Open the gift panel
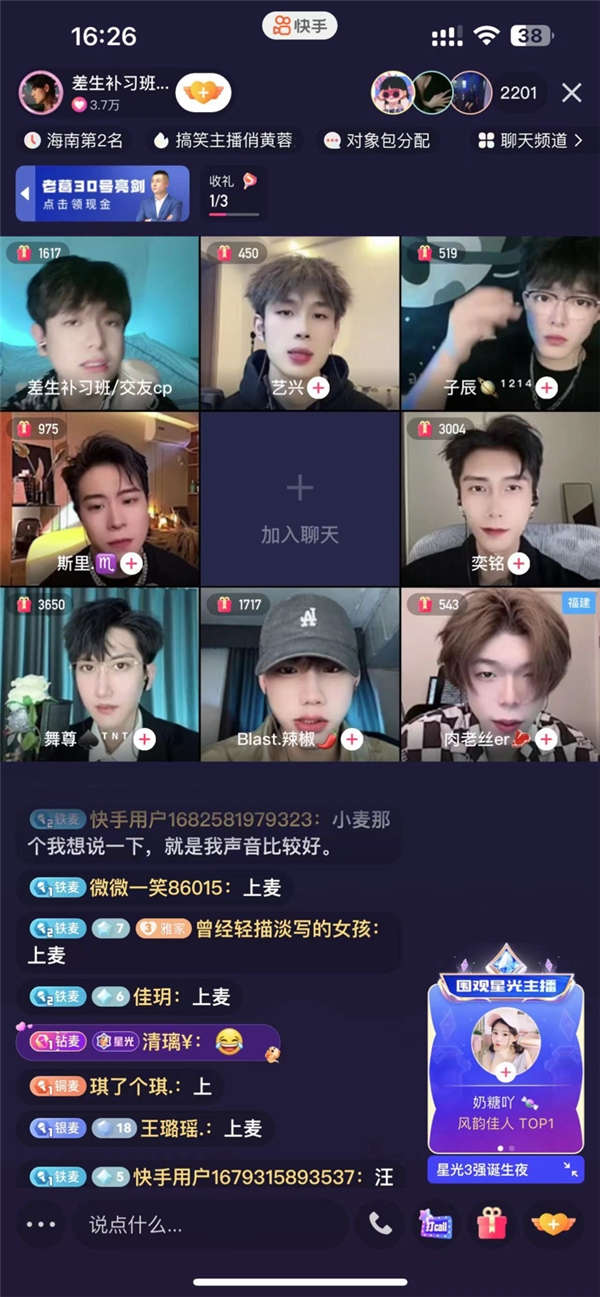The width and height of the screenshot is (600, 1297). tap(491, 1224)
